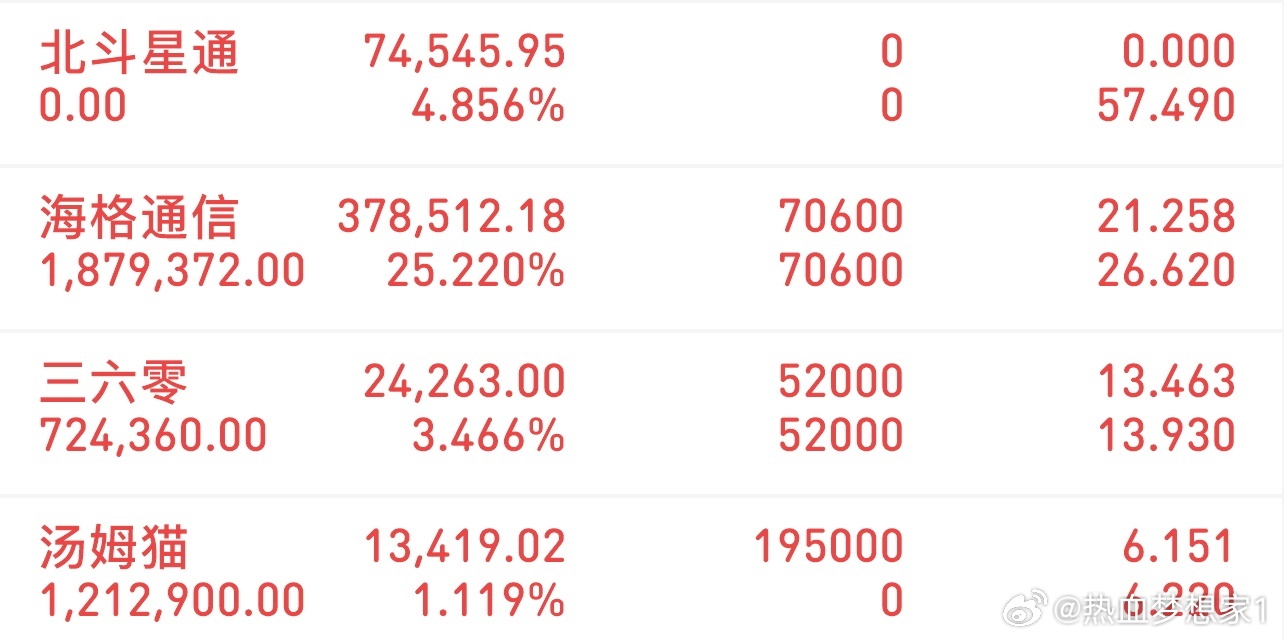
Task: Open the 海格通信 holding row
Action: (x=642, y=248)
